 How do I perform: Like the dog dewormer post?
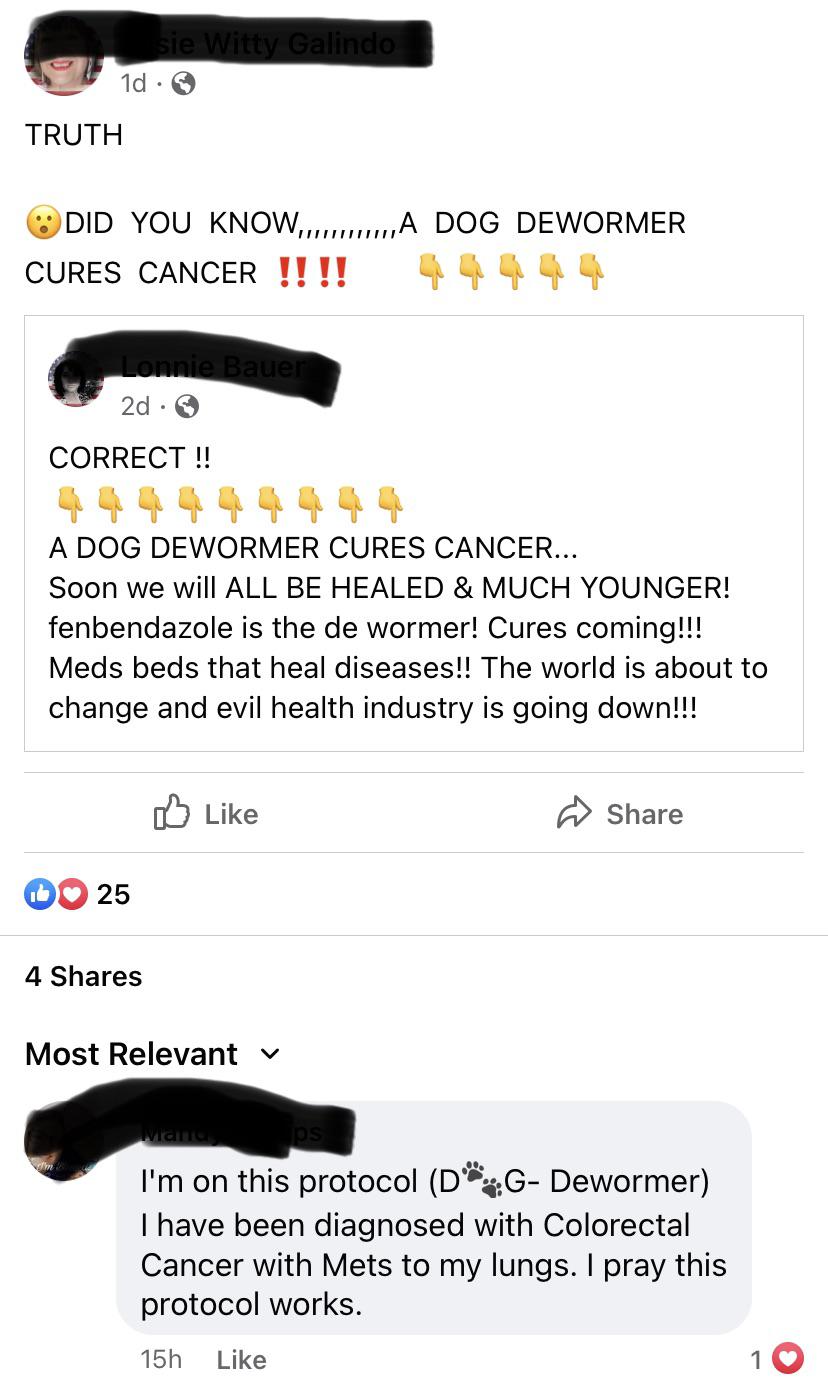(x=206, y=813)
